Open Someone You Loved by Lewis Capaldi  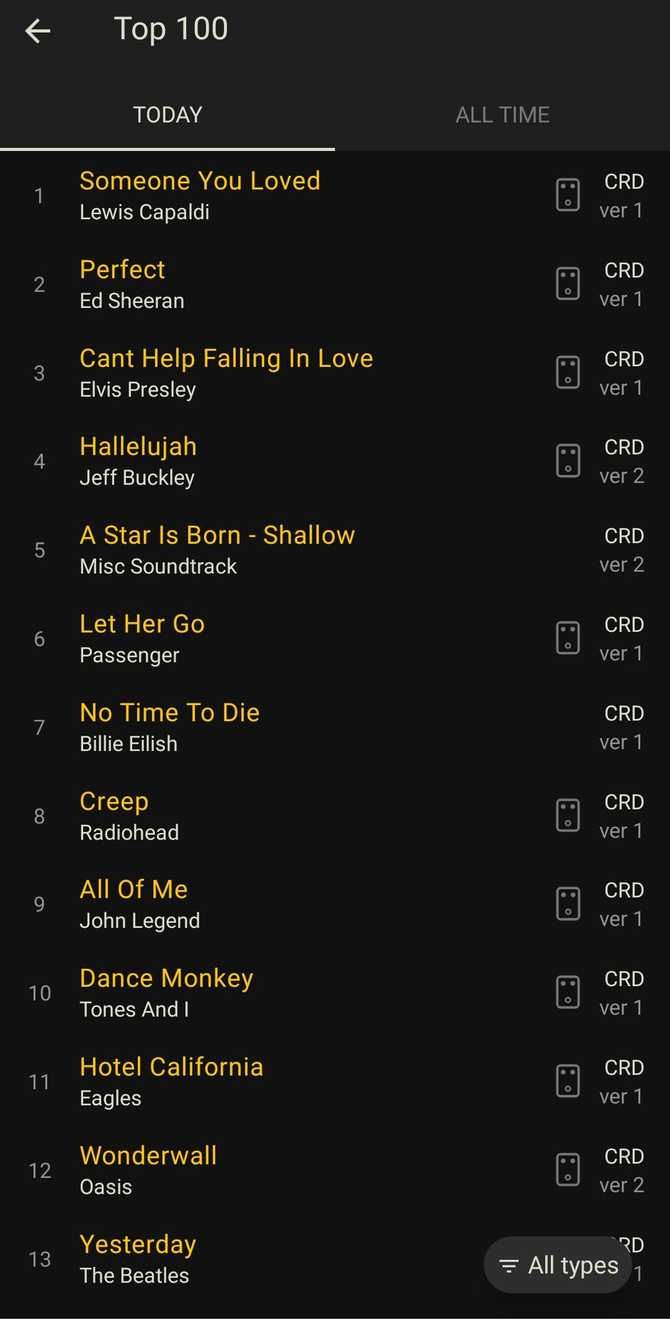click(x=200, y=195)
